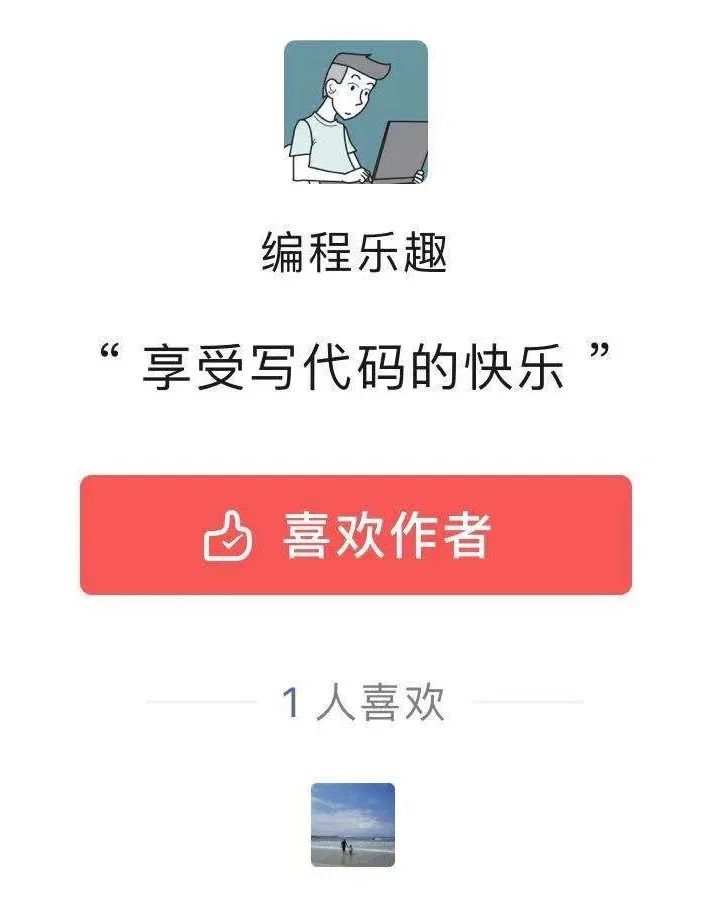723x897 pixels.
Task: Click the thumbs-up icon inside the red button
Action: (227, 535)
